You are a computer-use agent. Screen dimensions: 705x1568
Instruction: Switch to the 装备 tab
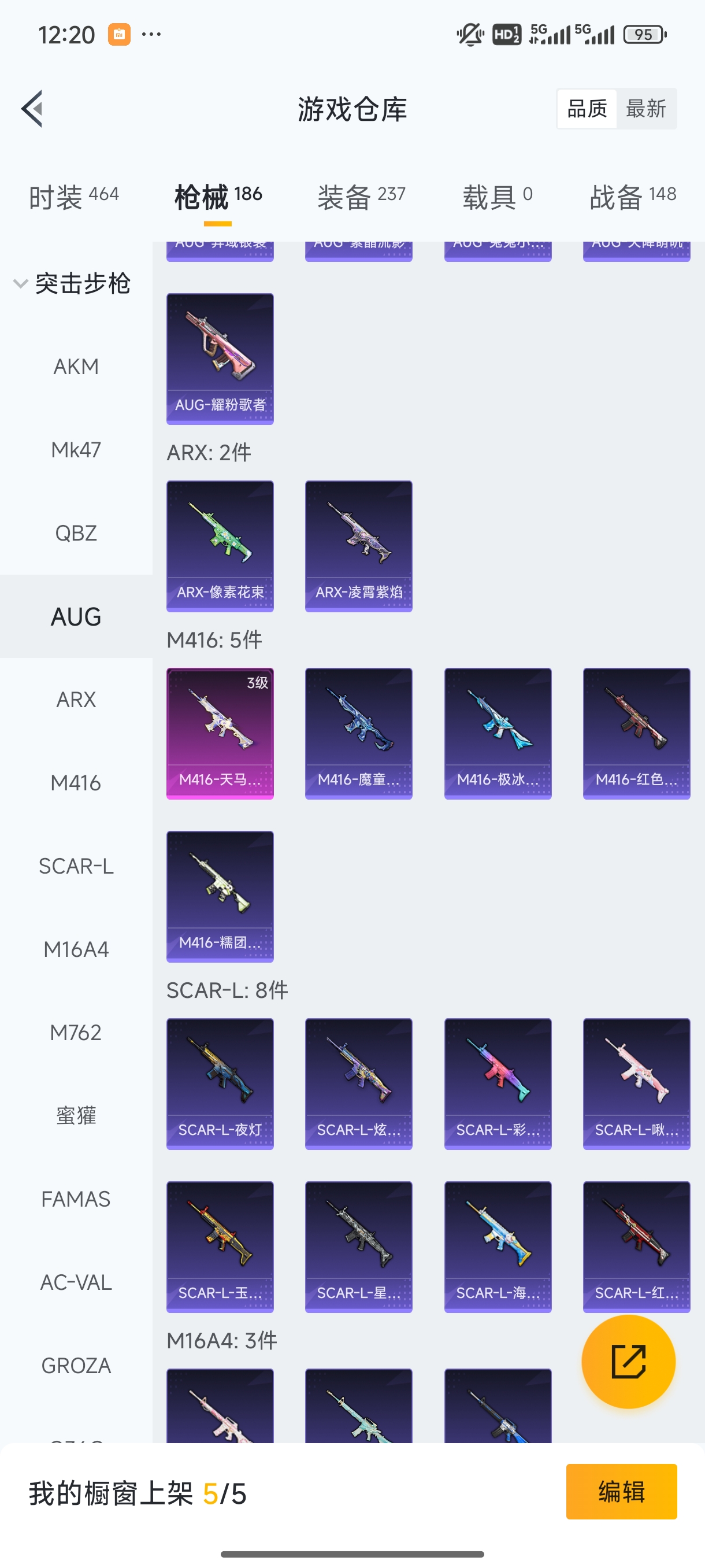click(361, 197)
